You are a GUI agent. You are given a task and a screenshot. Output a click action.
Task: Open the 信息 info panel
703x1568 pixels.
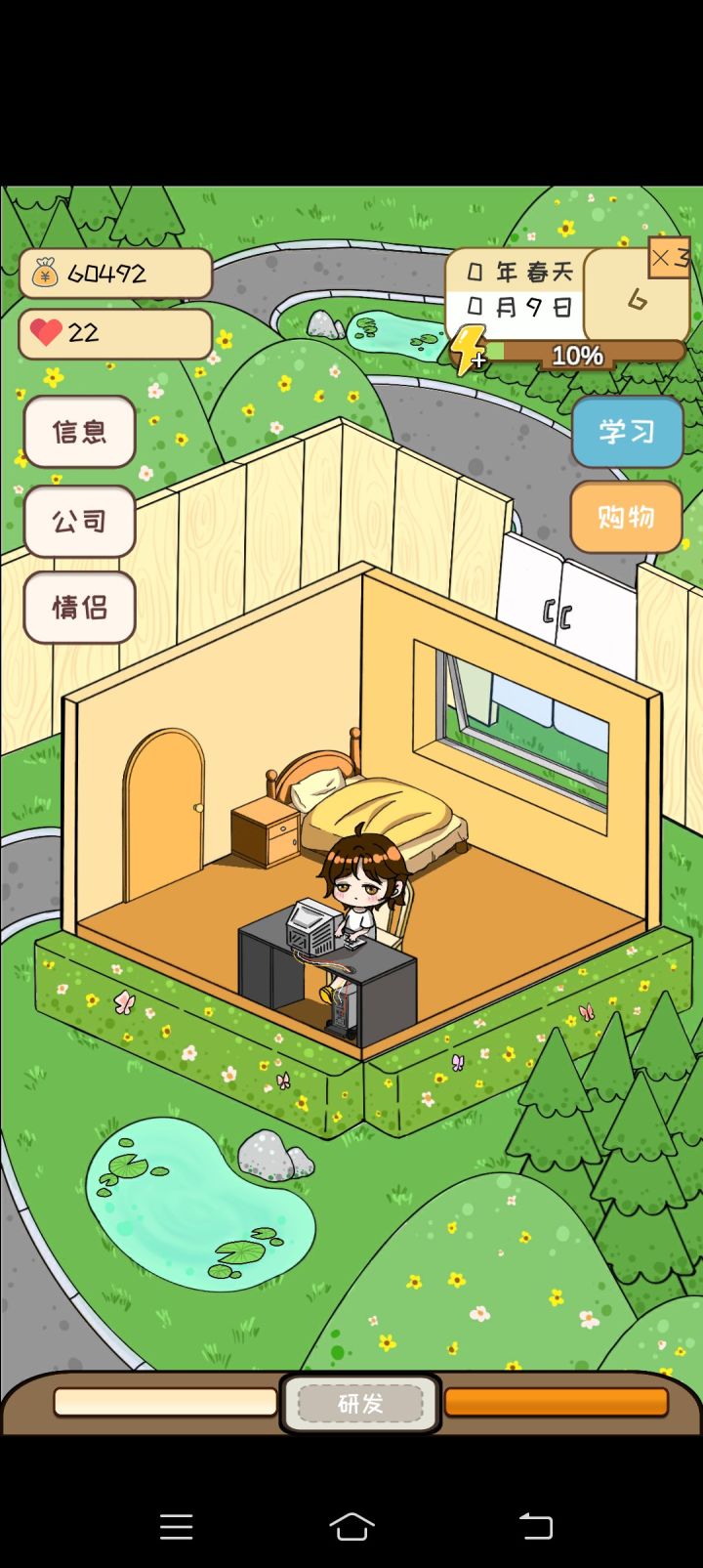(79, 432)
